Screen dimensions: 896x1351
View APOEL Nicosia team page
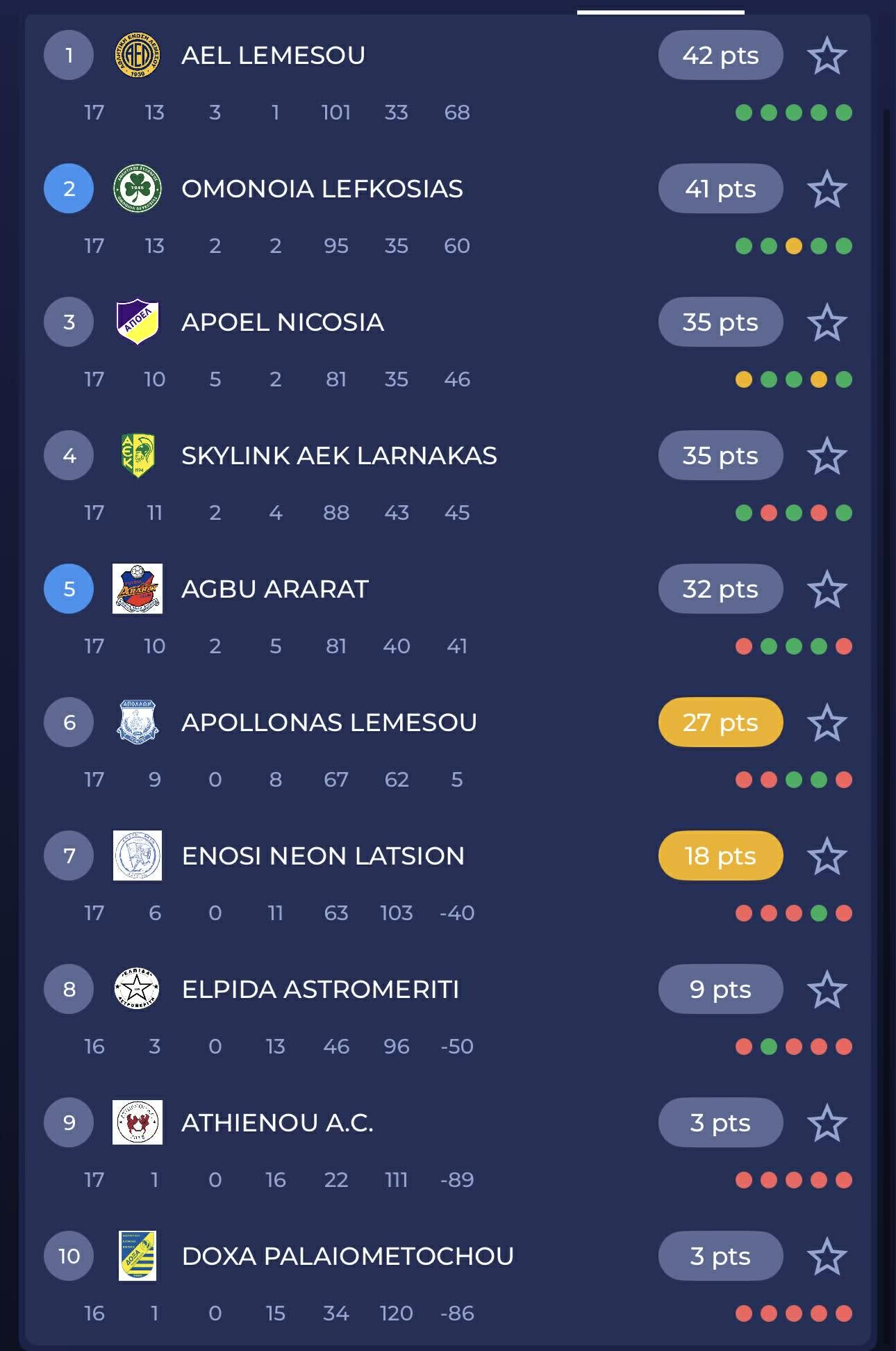282,322
